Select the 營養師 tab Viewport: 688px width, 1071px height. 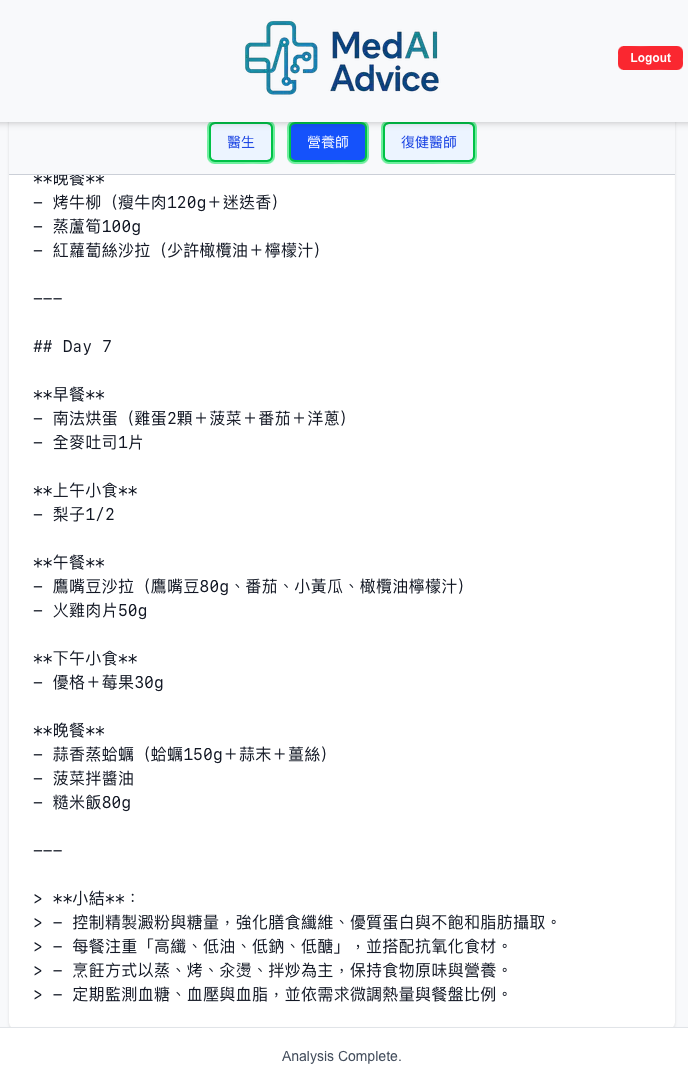(x=328, y=142)
